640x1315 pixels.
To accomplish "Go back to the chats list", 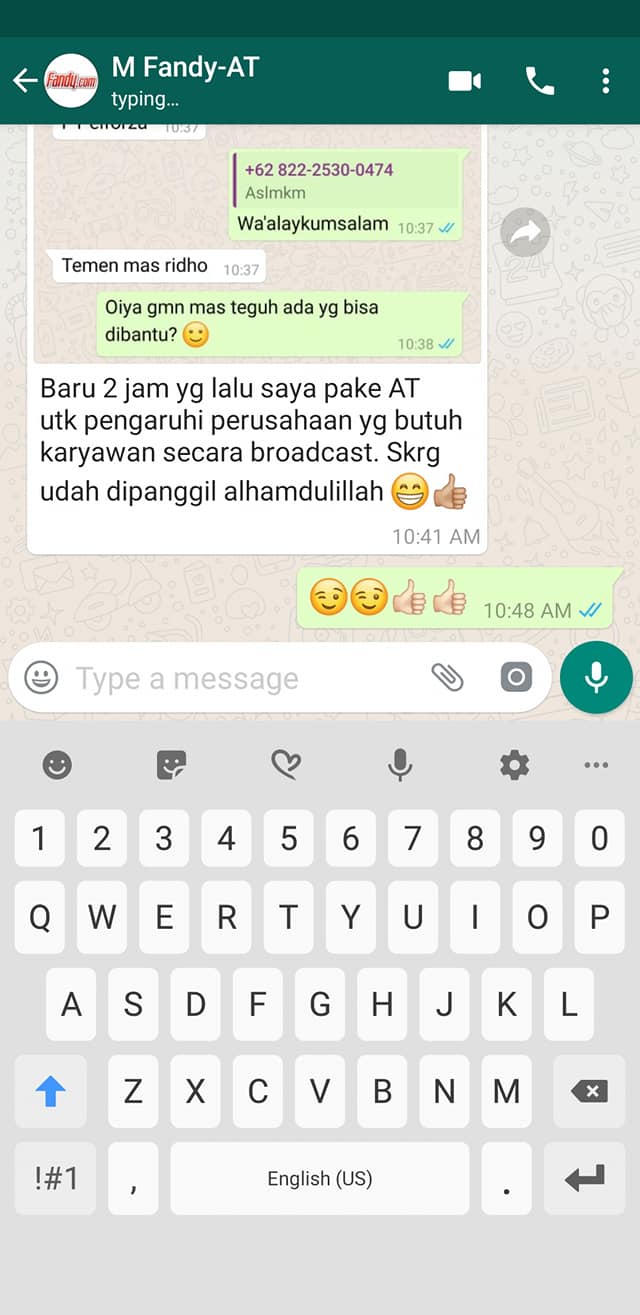I will point(24,81).
